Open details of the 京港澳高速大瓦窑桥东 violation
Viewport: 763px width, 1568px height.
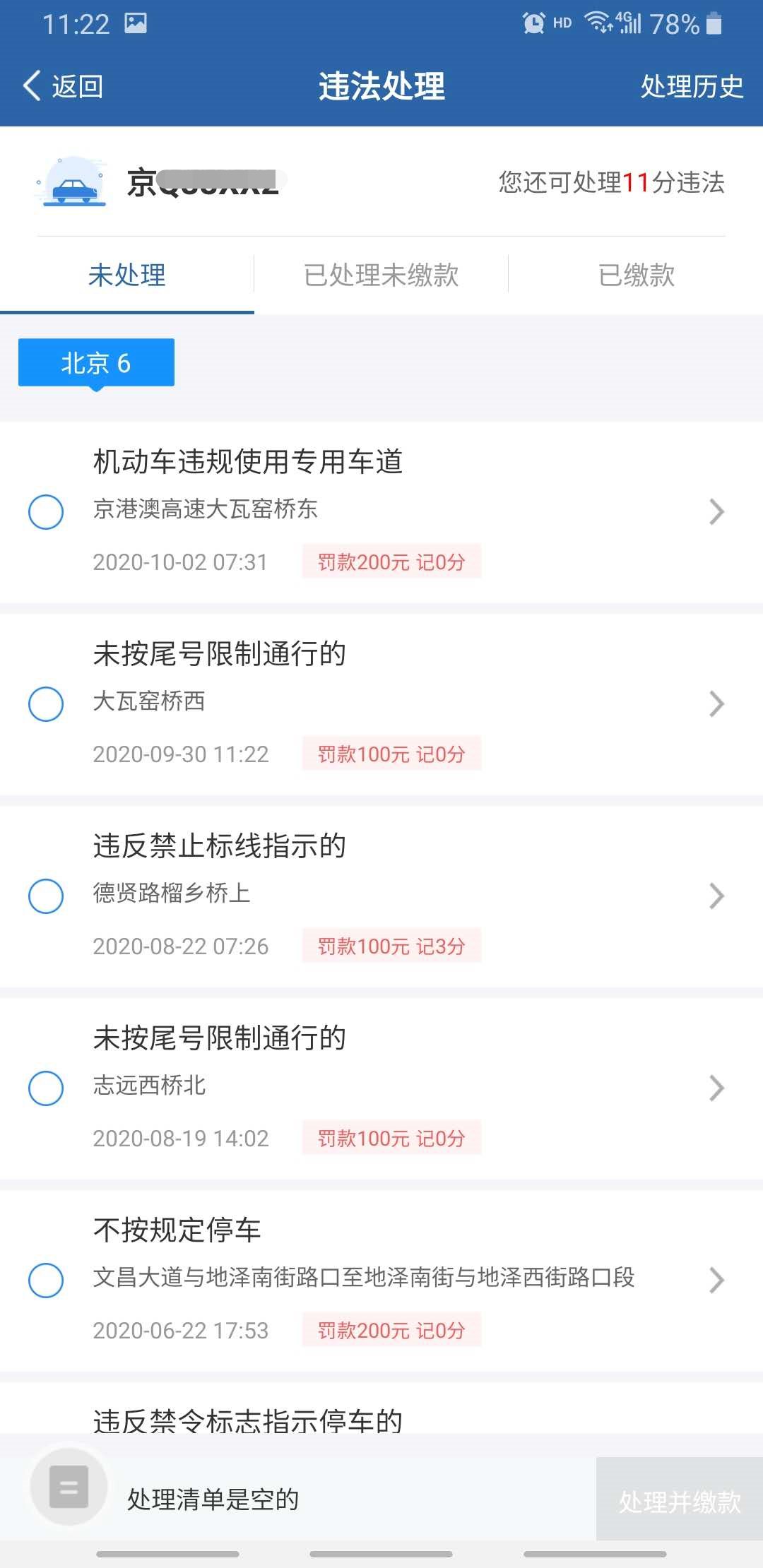coord(716,511)
